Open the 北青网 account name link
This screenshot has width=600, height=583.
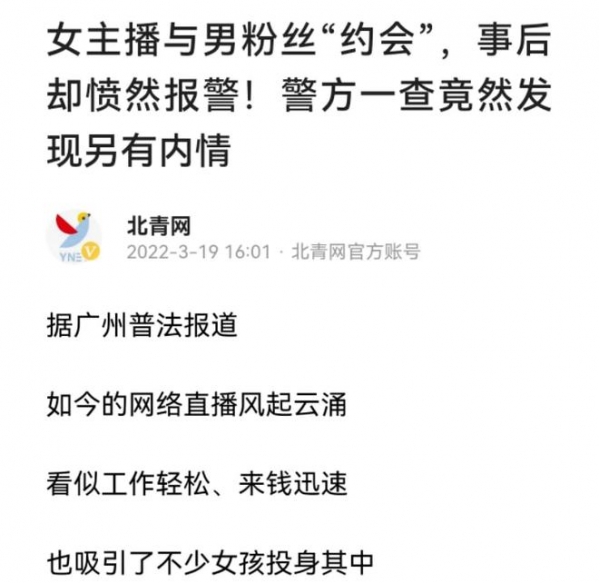tap(158, 224)
